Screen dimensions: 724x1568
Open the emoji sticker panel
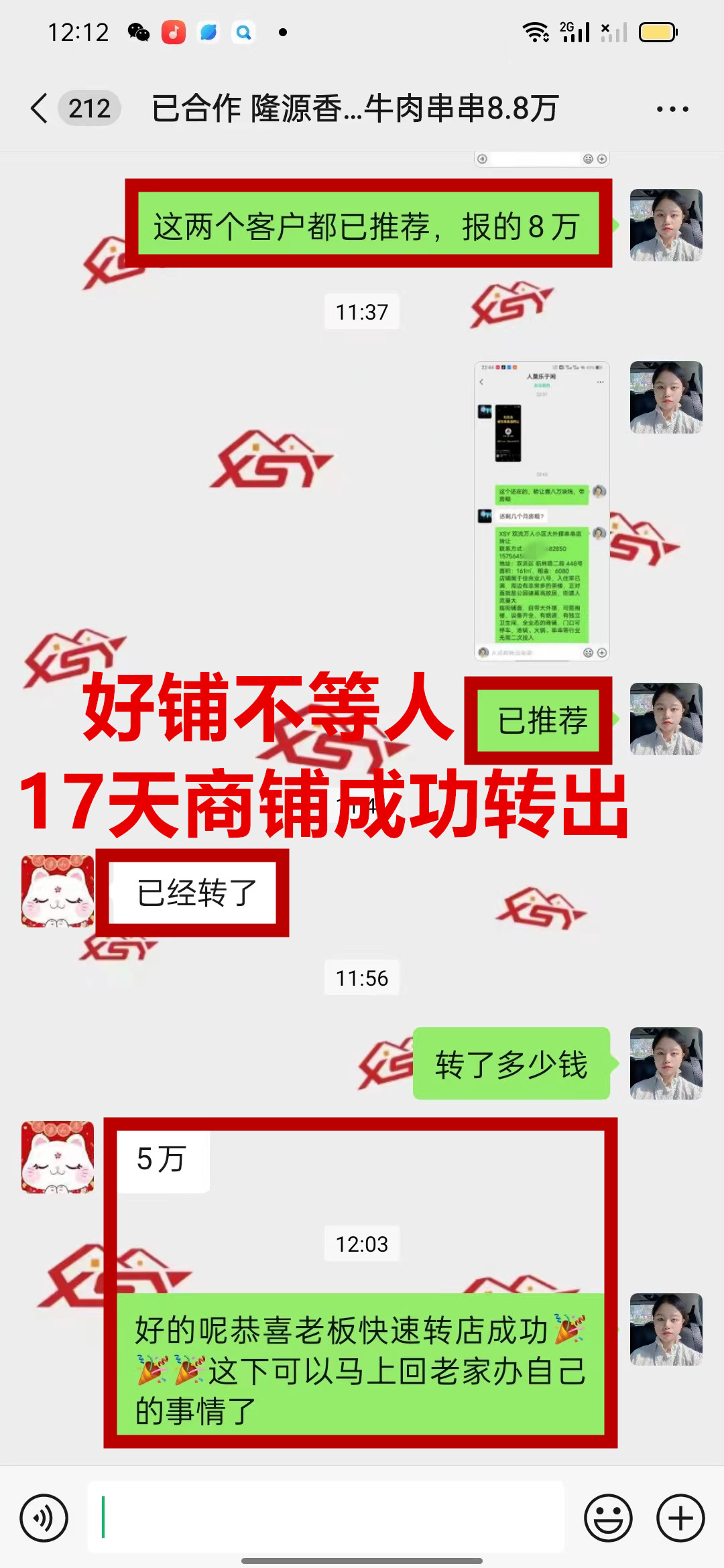[608, 1518]
